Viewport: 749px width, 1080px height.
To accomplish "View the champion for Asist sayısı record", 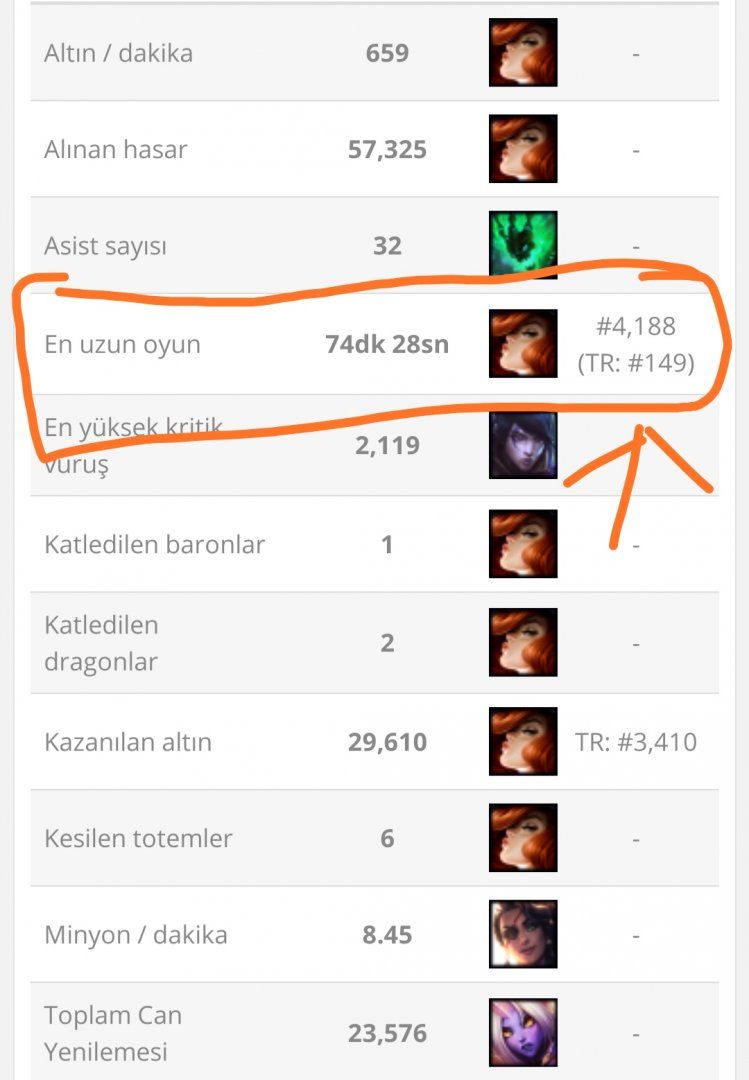I will click(523, 244).
